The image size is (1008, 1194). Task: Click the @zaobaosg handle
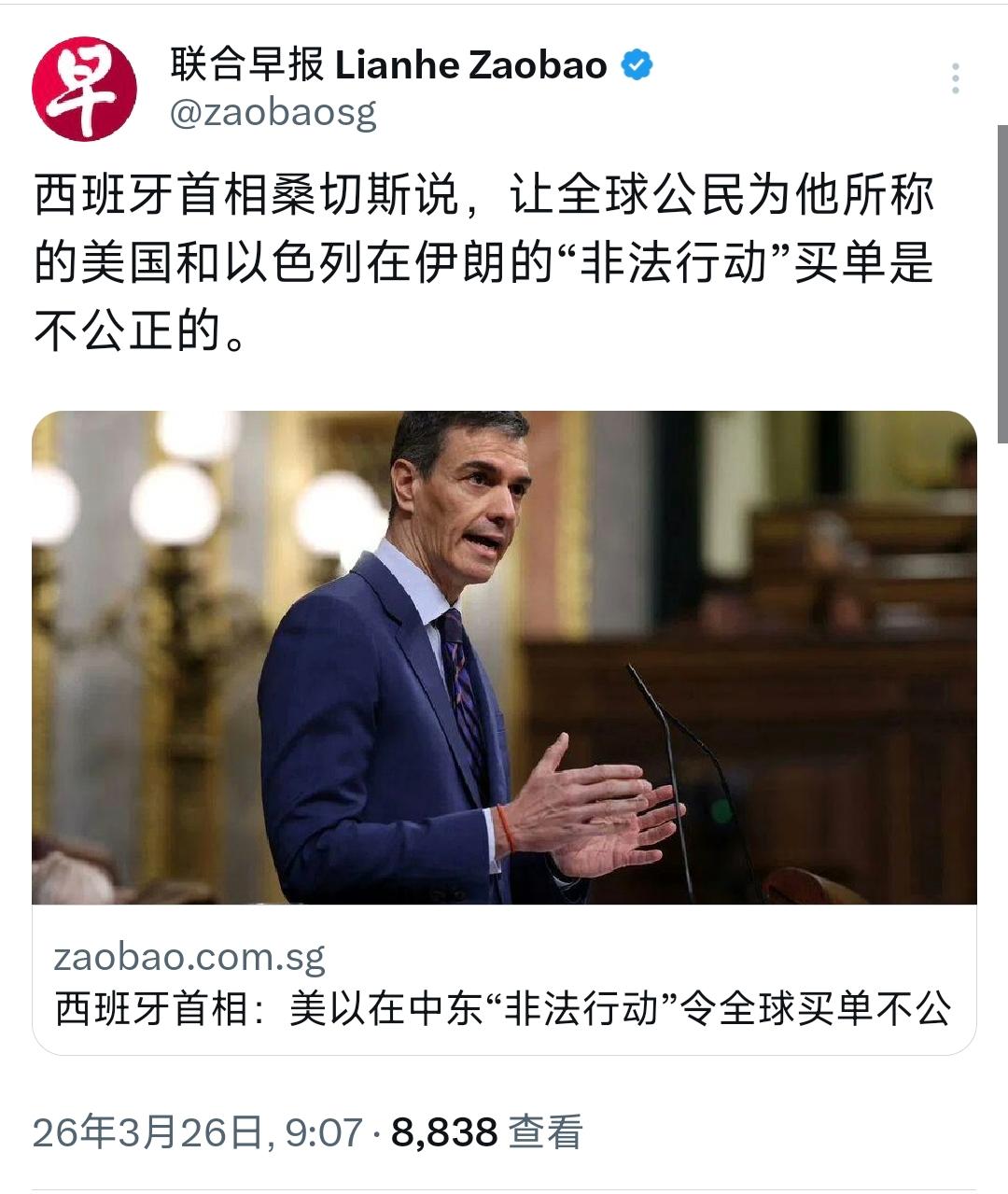271,114
